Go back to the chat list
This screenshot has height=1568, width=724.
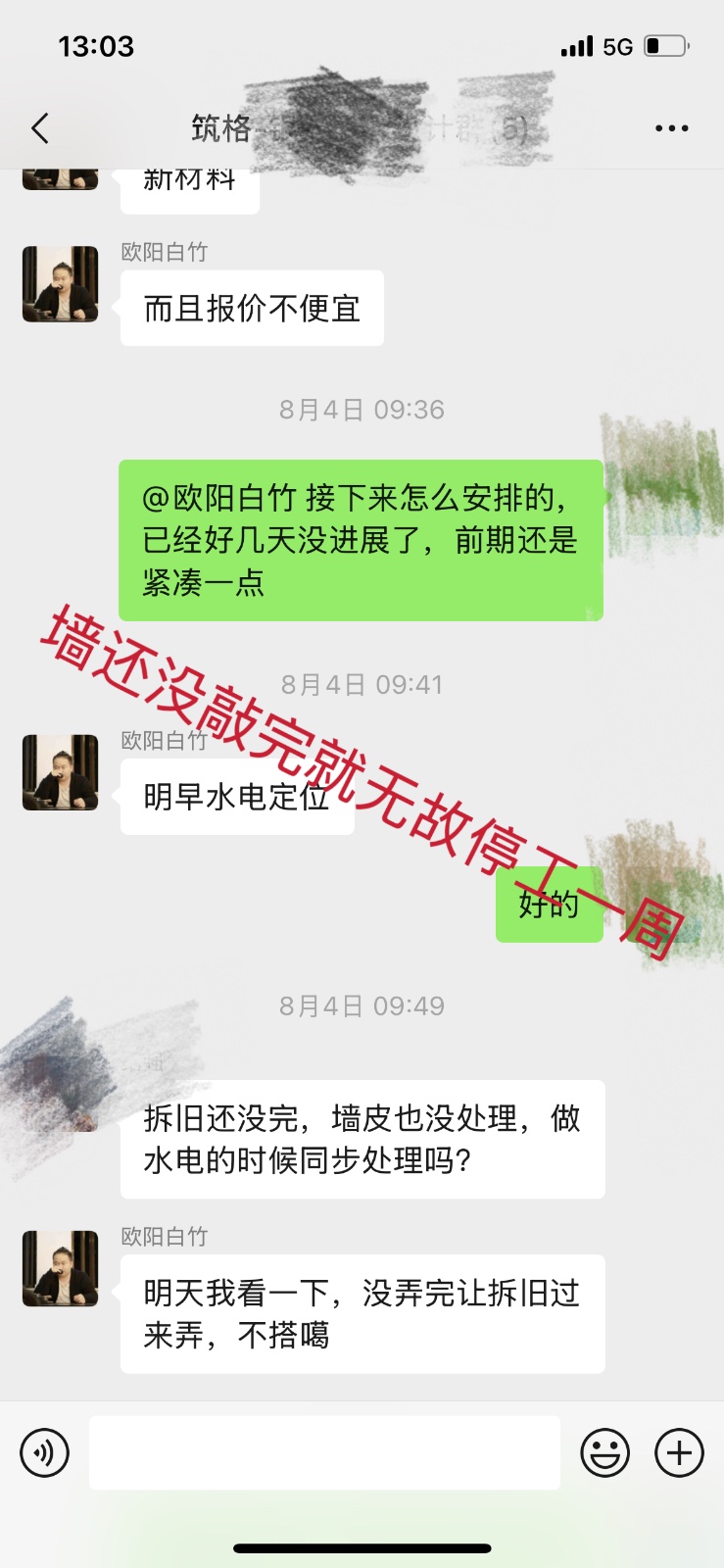[40, 128]
